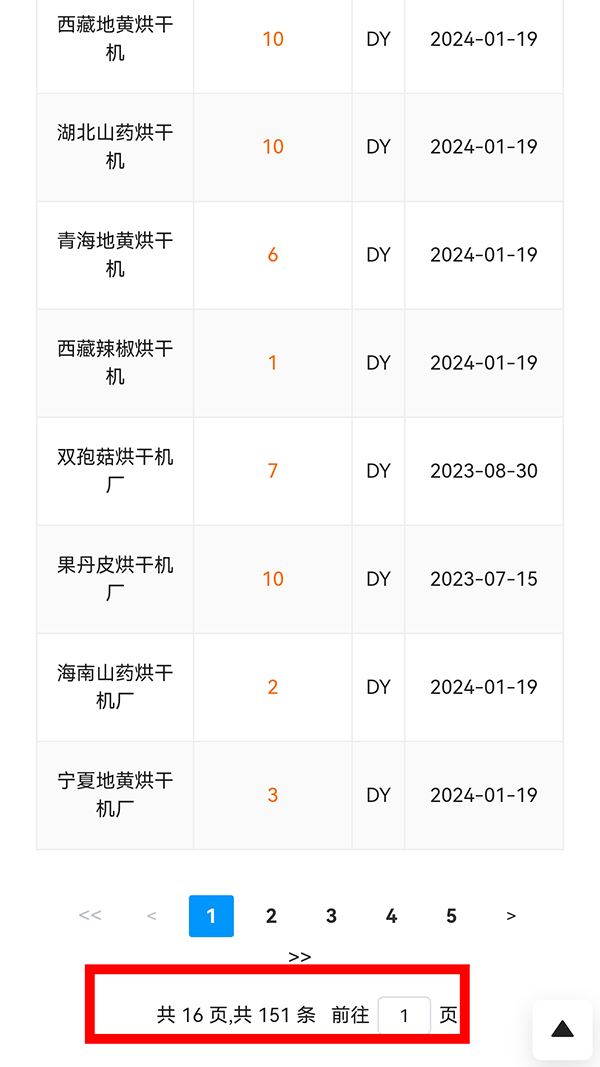Viewport: 600px width, 1067px height.
Task: Tap the page number input field
Action: pyautogui.click(x=404, y=1015)
